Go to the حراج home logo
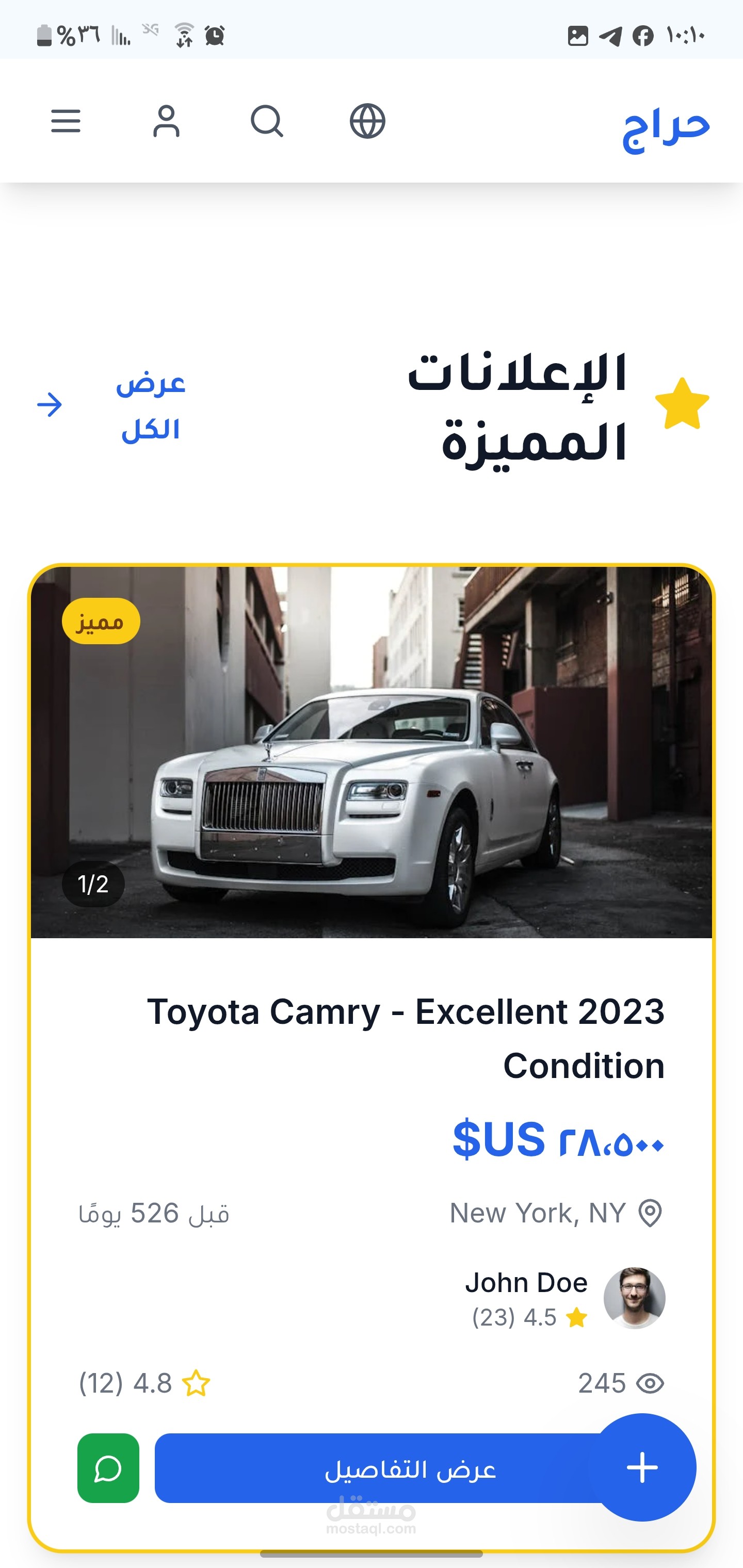This screenshot has height=1568, width=743. [666, 128]
